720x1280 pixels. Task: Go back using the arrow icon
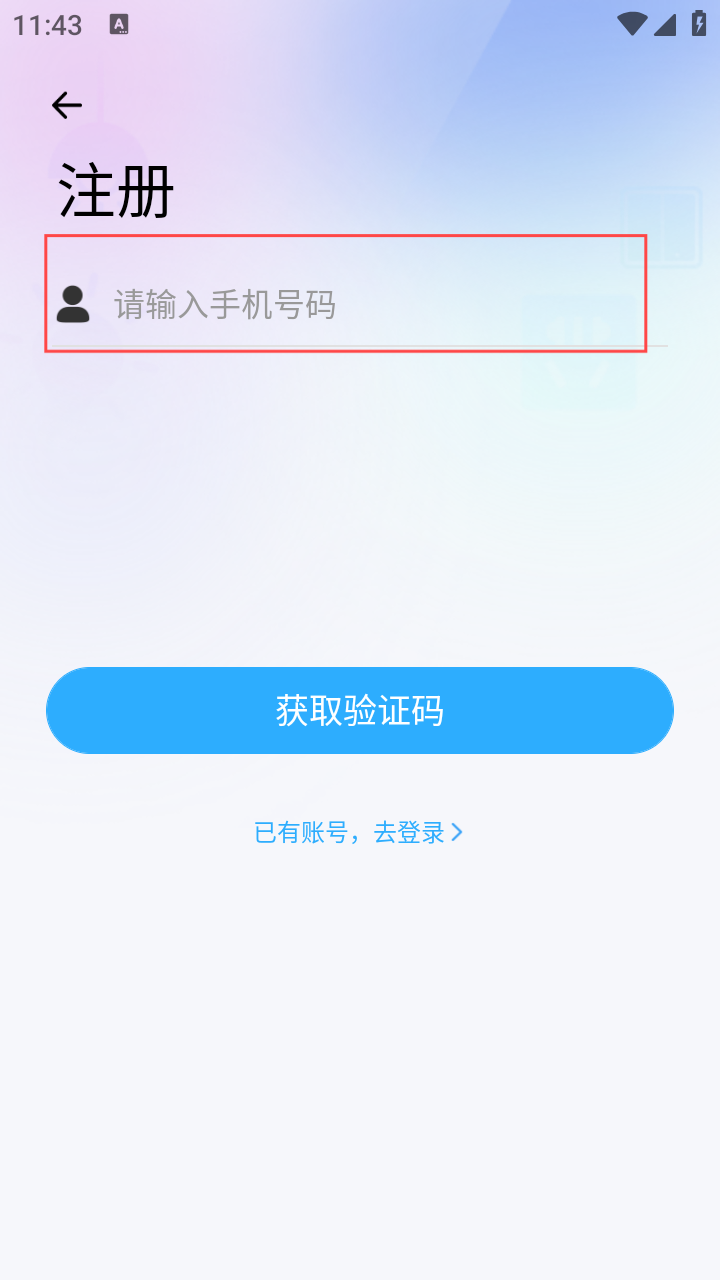point(67,105)
